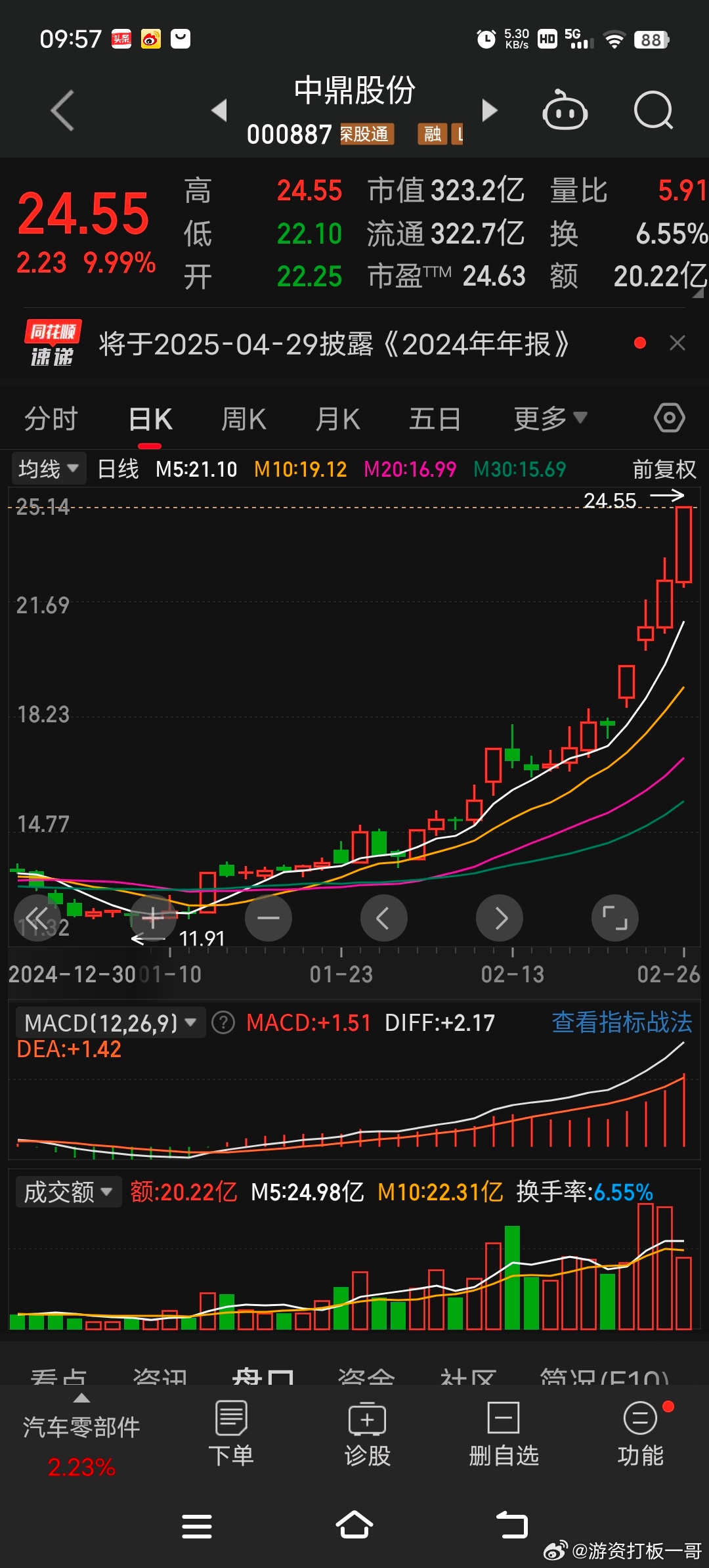Switch to the previous stock
The height and width of the screenshot is (1568, 709).
[220, 110]
